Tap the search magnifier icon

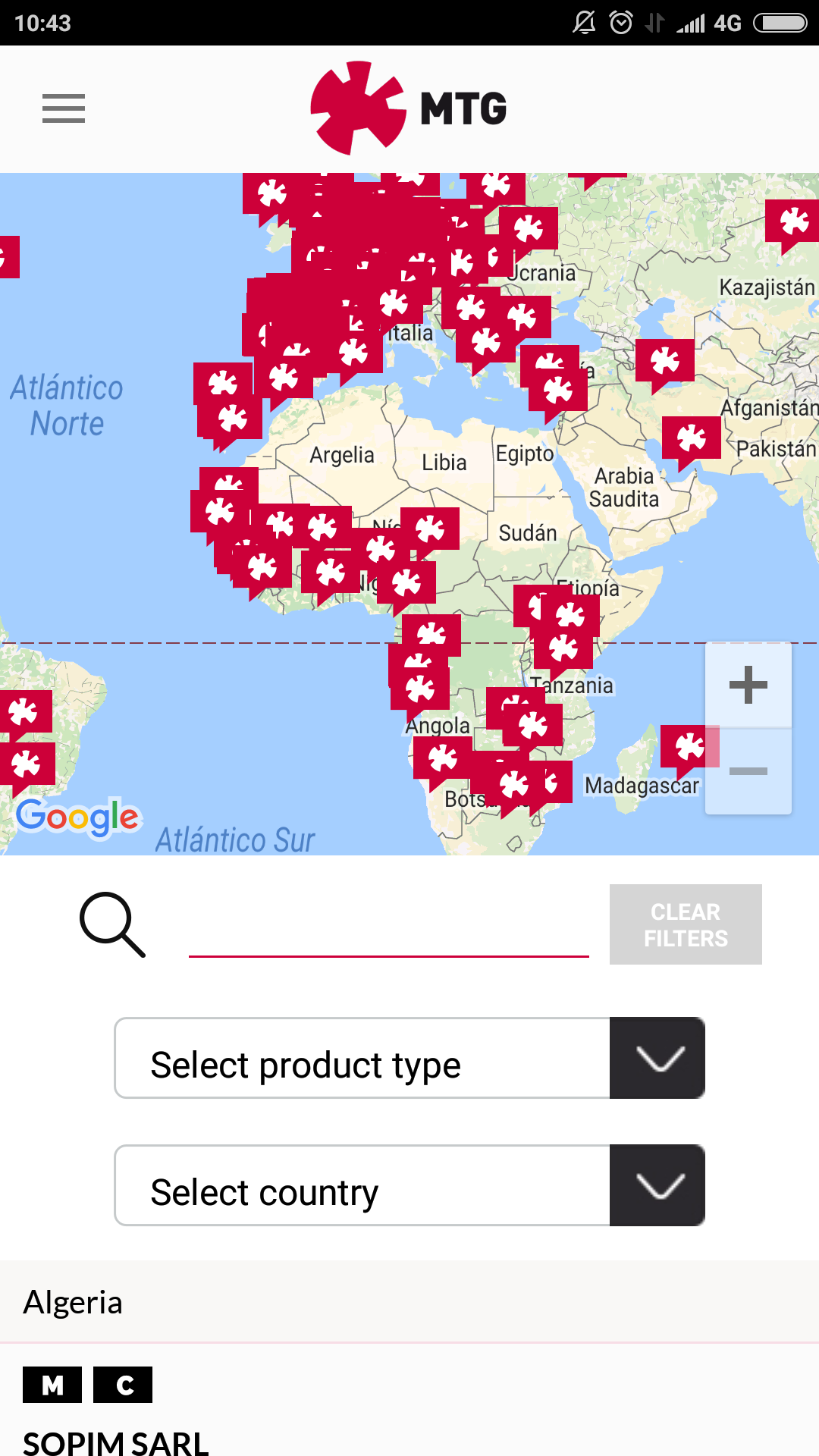112,924
